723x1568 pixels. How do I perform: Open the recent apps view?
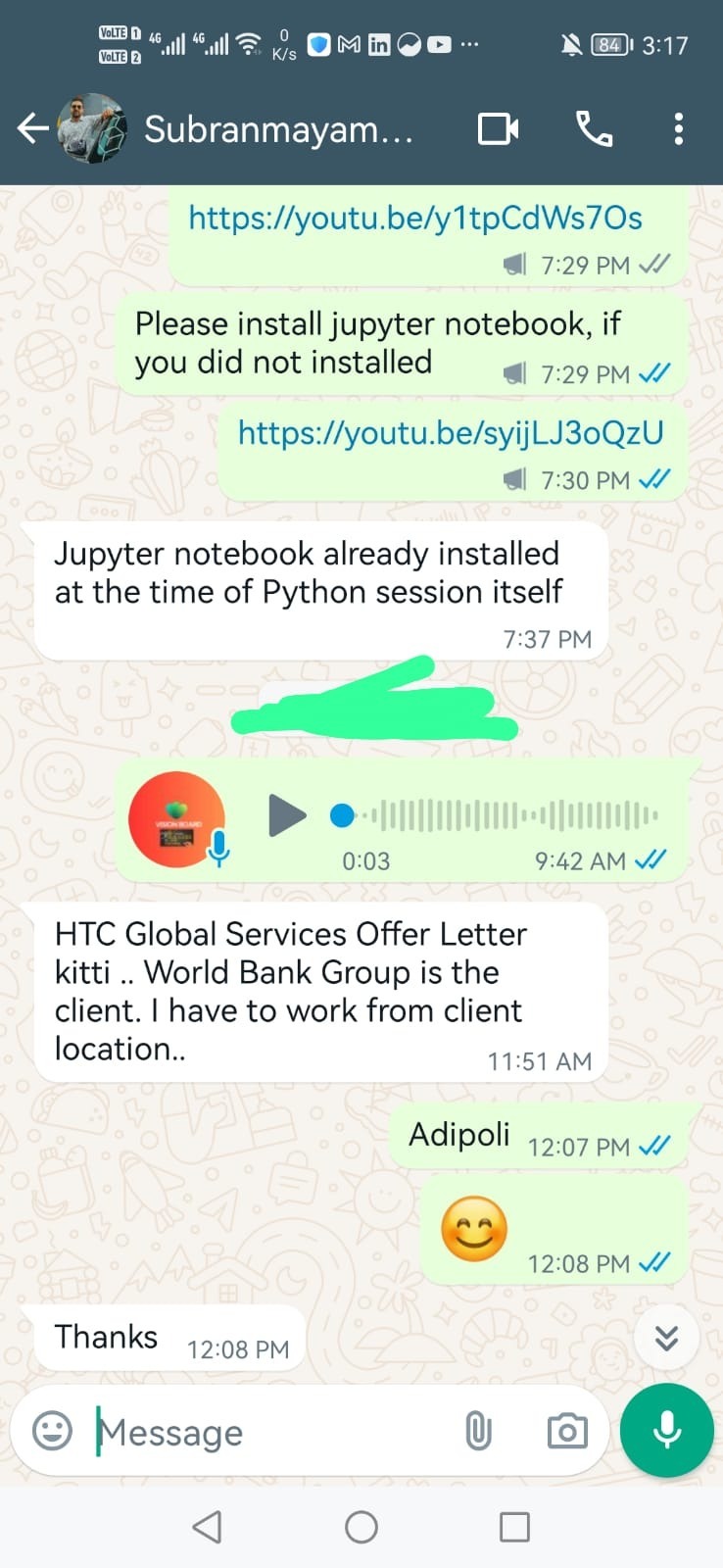pyautogui.click(x=514, y=1527)
